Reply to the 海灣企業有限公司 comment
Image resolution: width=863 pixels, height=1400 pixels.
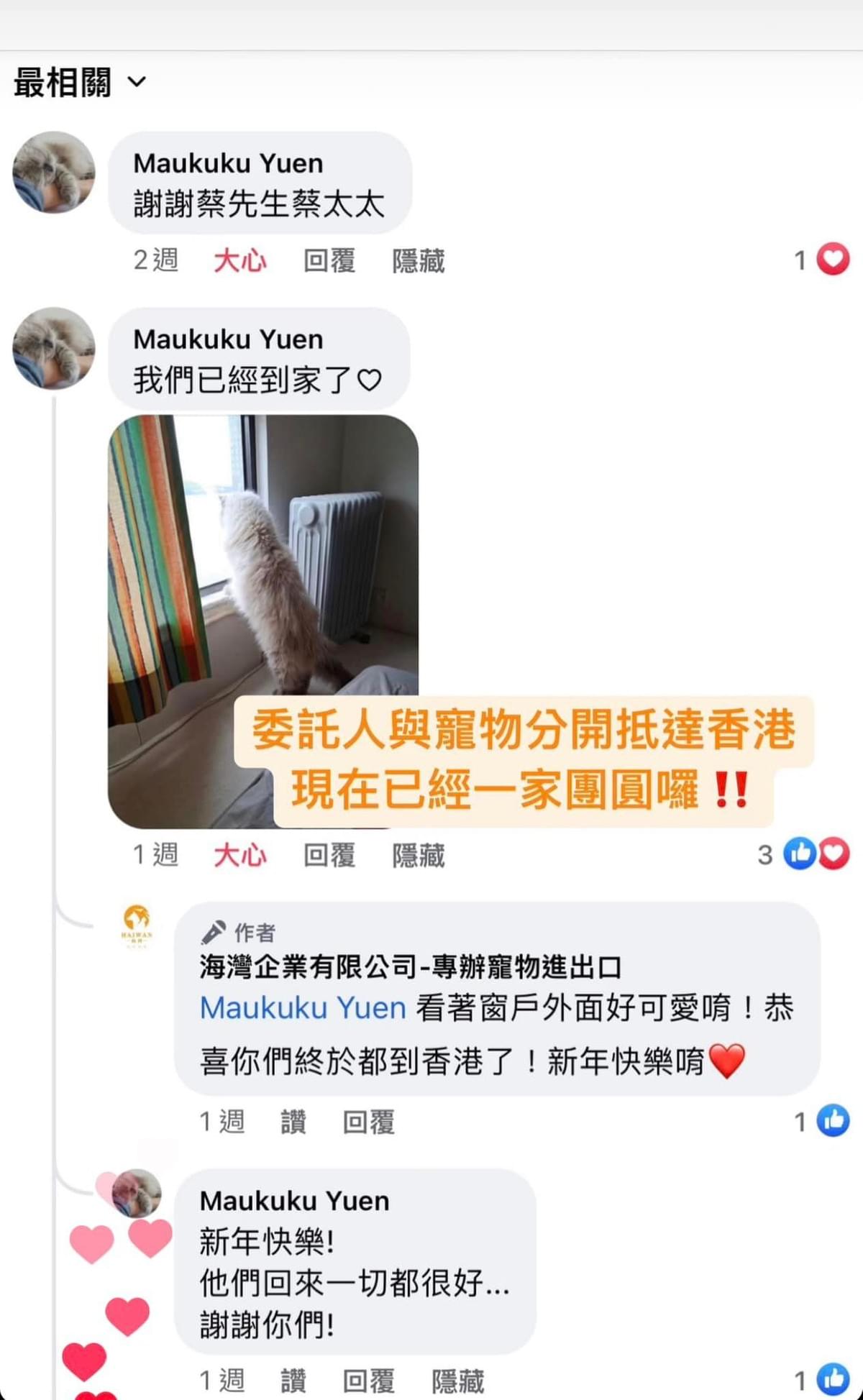click(x=368, y=1122)
